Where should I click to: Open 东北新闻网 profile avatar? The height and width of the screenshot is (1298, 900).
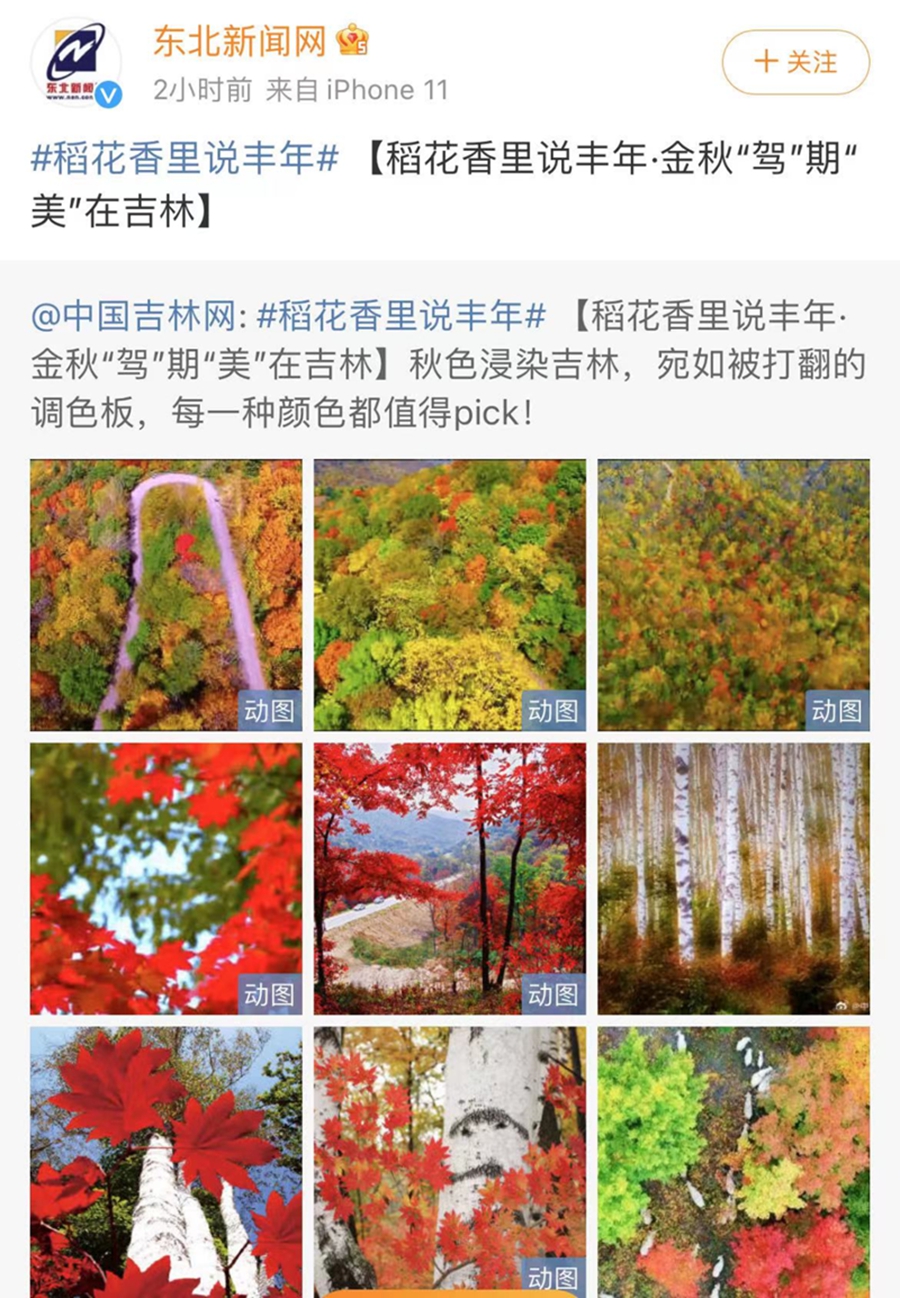pyautogui.click(x=76, y=62)
